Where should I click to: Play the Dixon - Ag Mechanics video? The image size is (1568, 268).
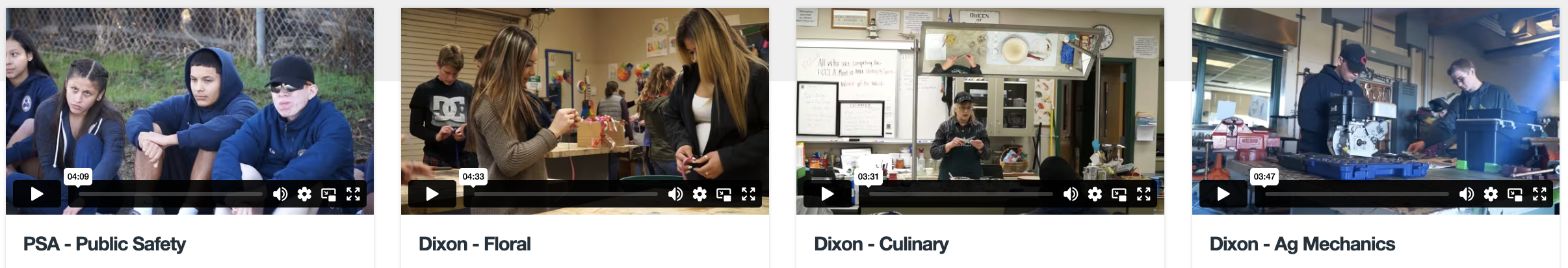pos(1223,194)
